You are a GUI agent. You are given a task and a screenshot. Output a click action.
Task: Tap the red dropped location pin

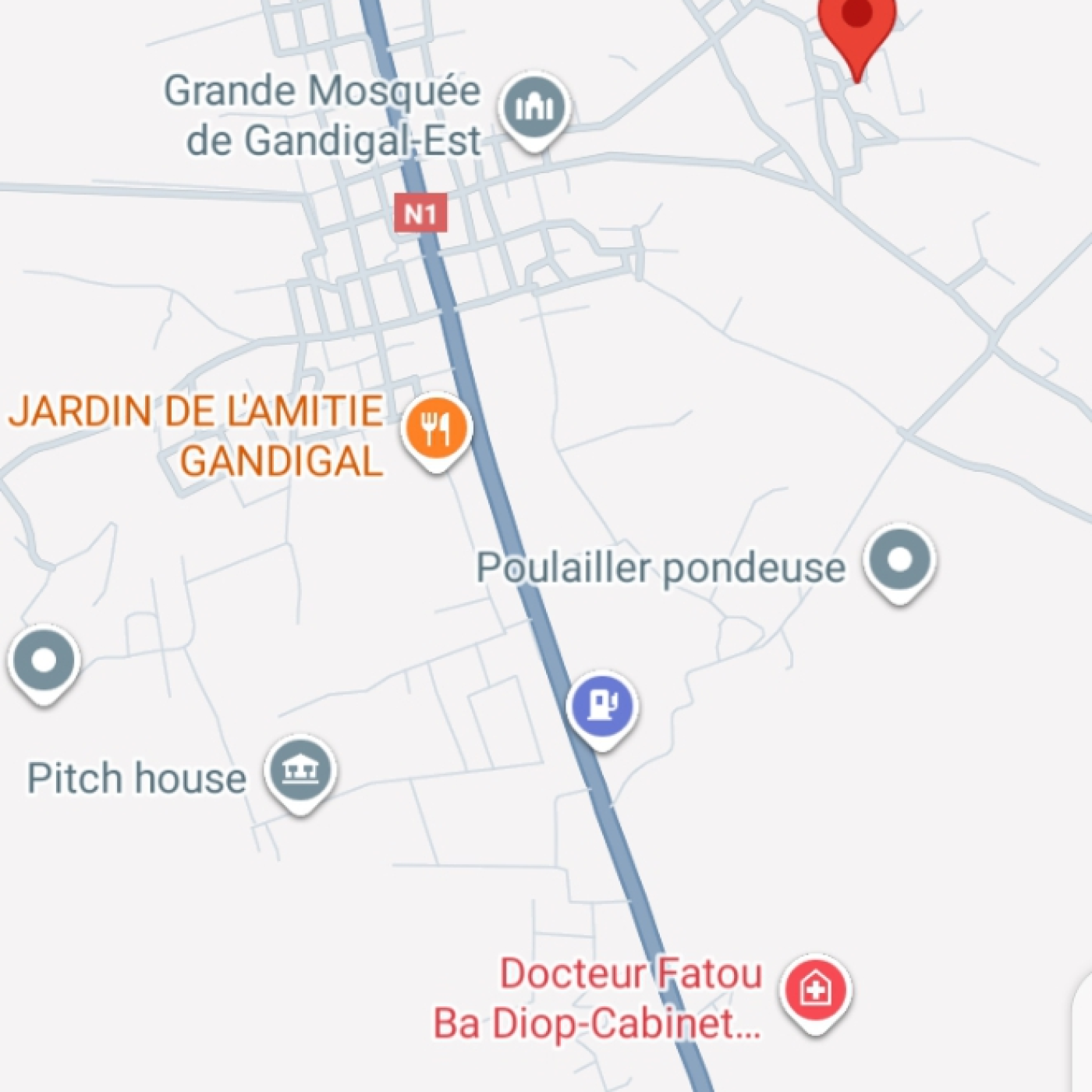pyautogui.click(x=857, y=23)
